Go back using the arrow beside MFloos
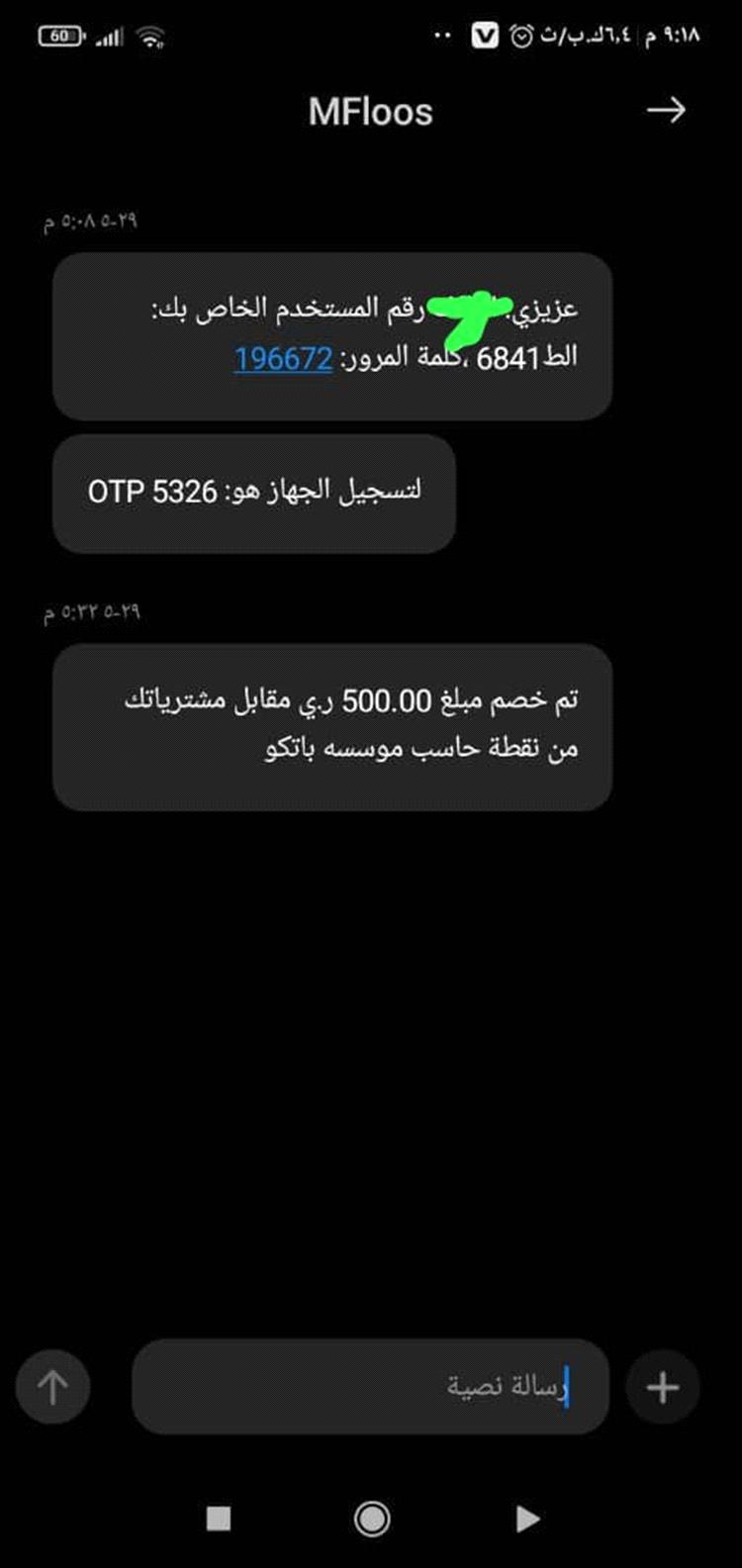This screenshot has height=1568, width=742. point(666,110)
